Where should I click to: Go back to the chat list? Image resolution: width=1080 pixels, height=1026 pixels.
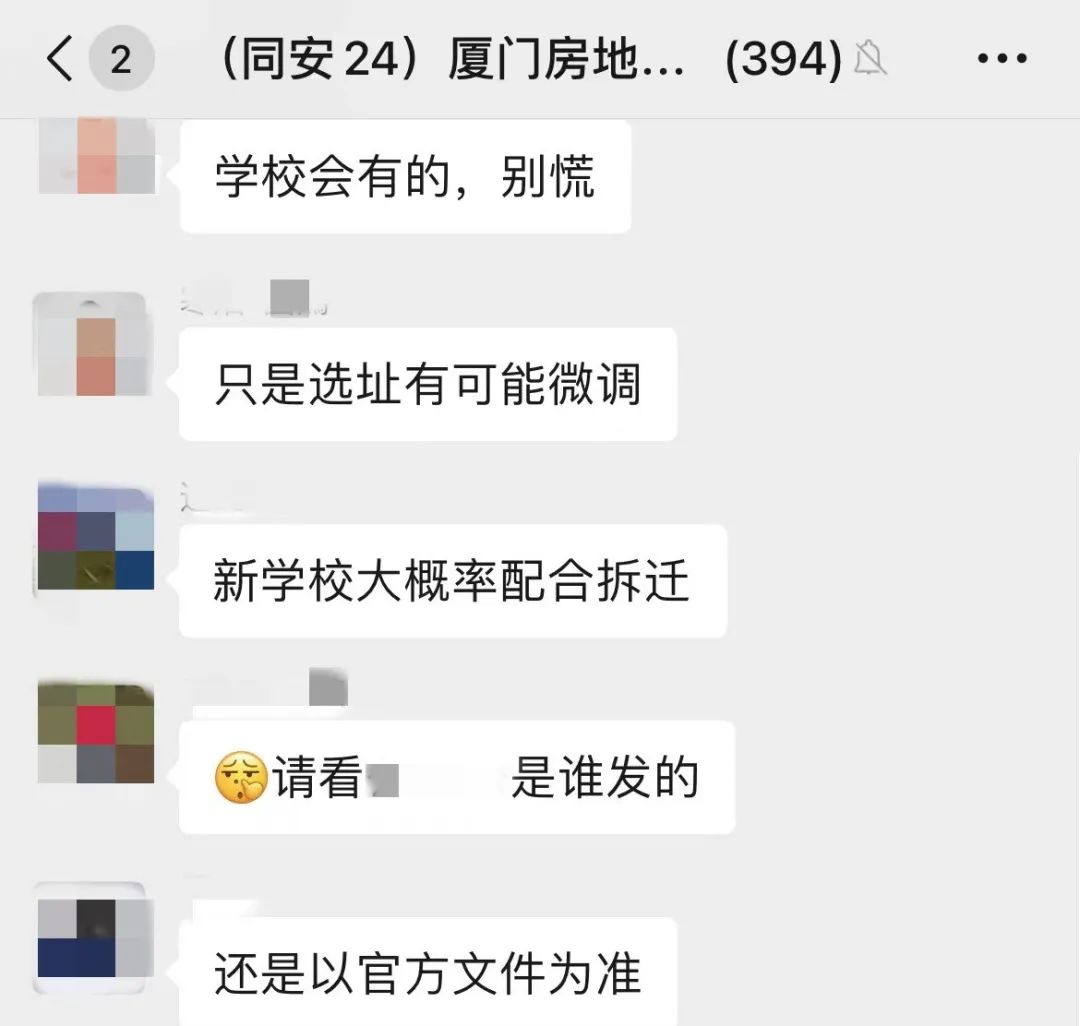pos(60,60)
